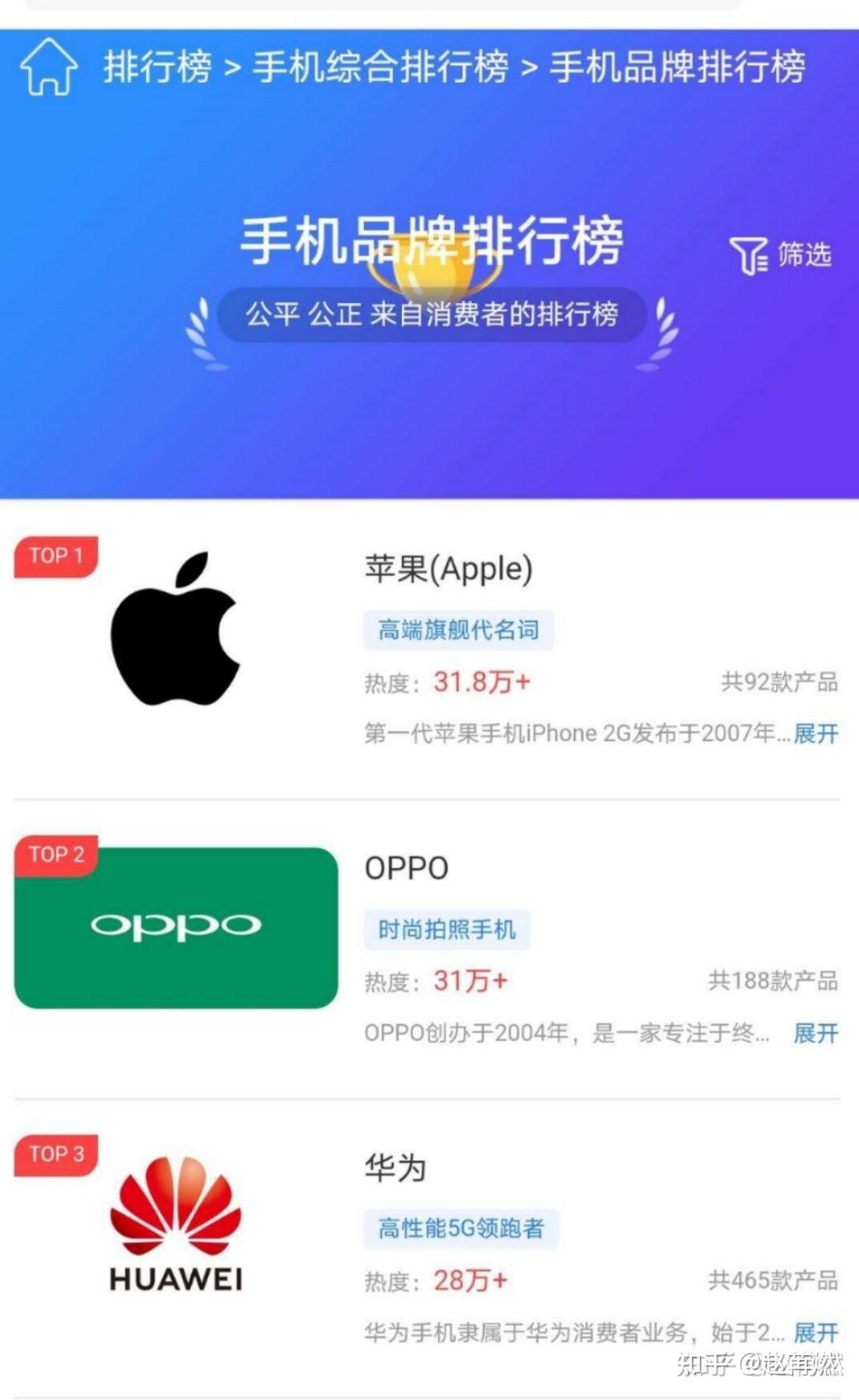Viewport: 859px width, 1400px height.
Task: Expand the 华为 description with 展开
Action: click(816, 1333)
